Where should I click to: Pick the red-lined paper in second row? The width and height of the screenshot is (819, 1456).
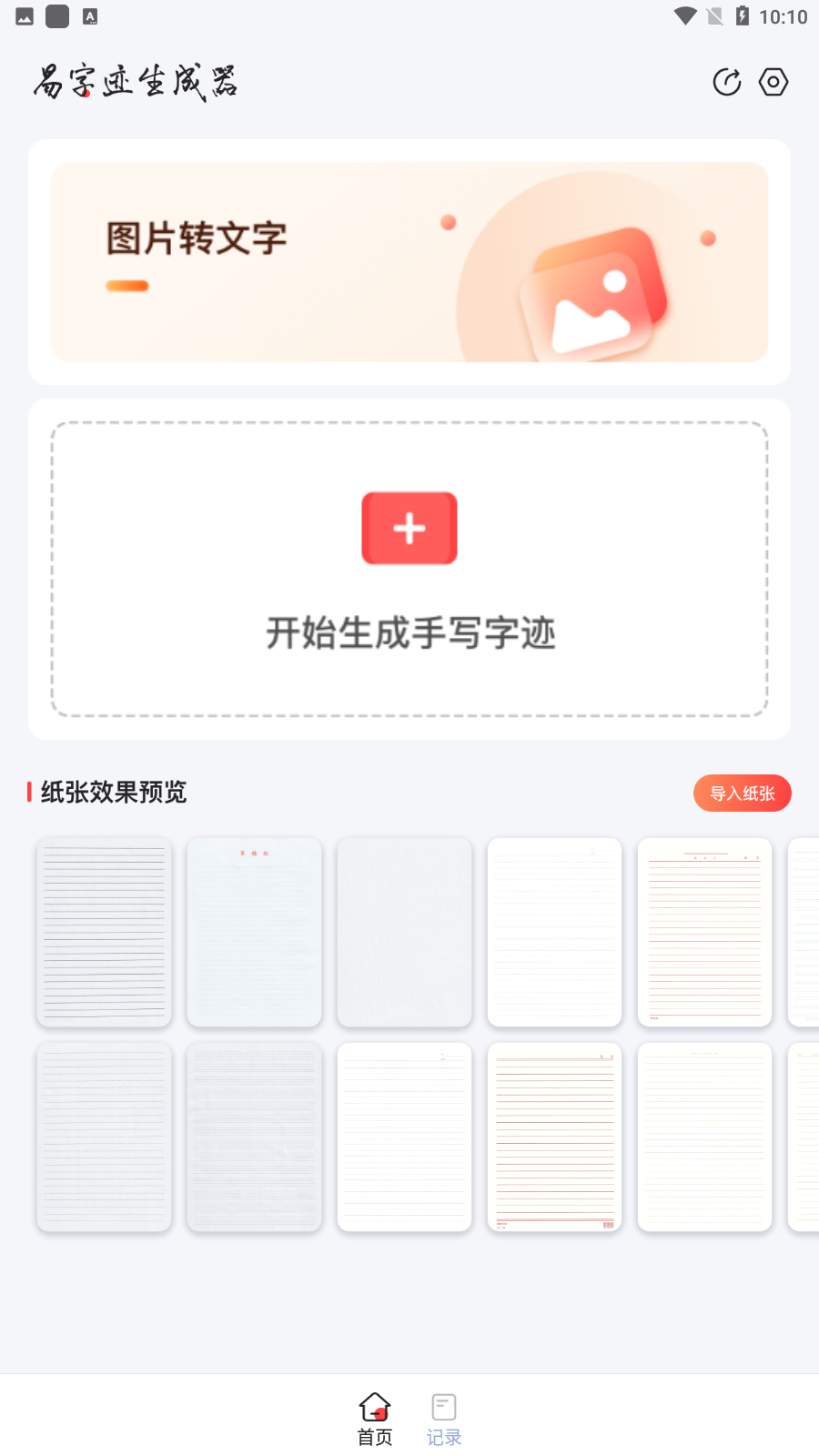(x=554, y=1137)
